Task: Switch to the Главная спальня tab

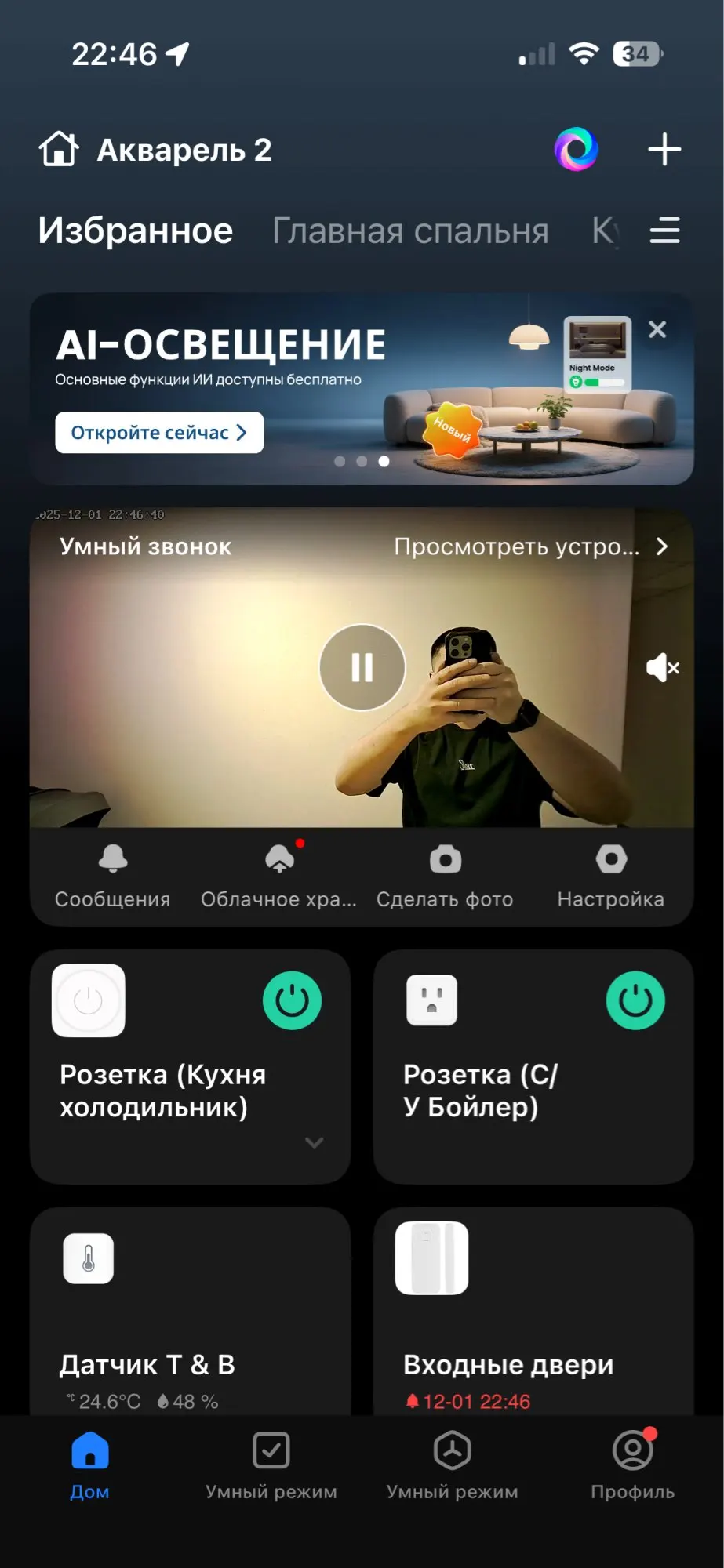Action: pos(410,231)
